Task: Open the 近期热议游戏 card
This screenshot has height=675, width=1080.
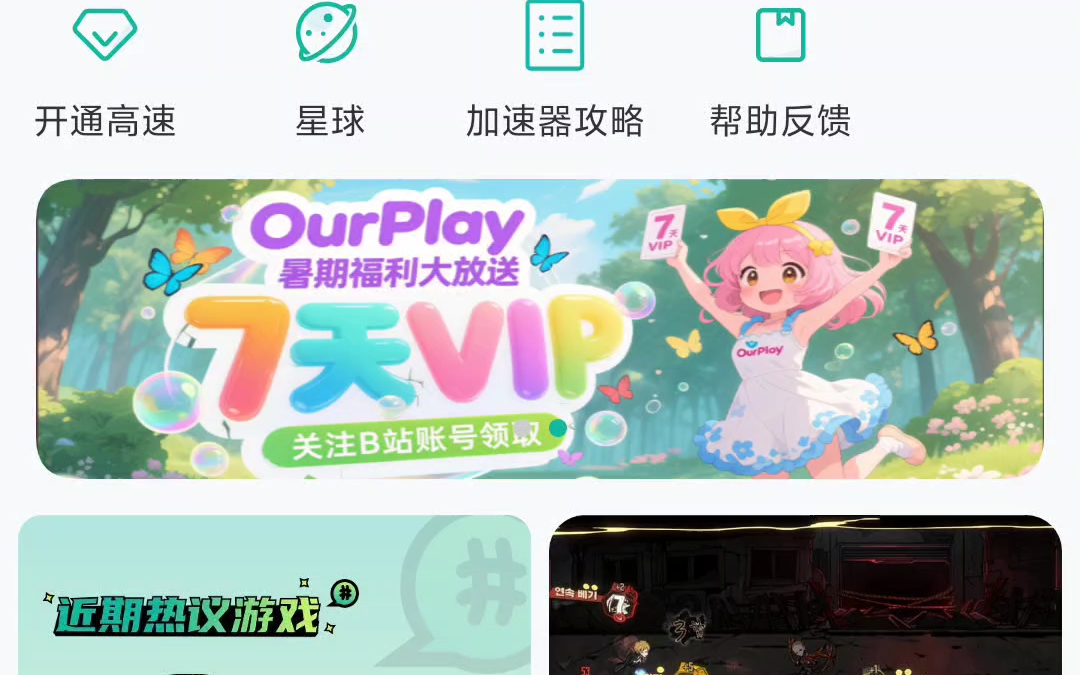Action: (x=274, y=596)
